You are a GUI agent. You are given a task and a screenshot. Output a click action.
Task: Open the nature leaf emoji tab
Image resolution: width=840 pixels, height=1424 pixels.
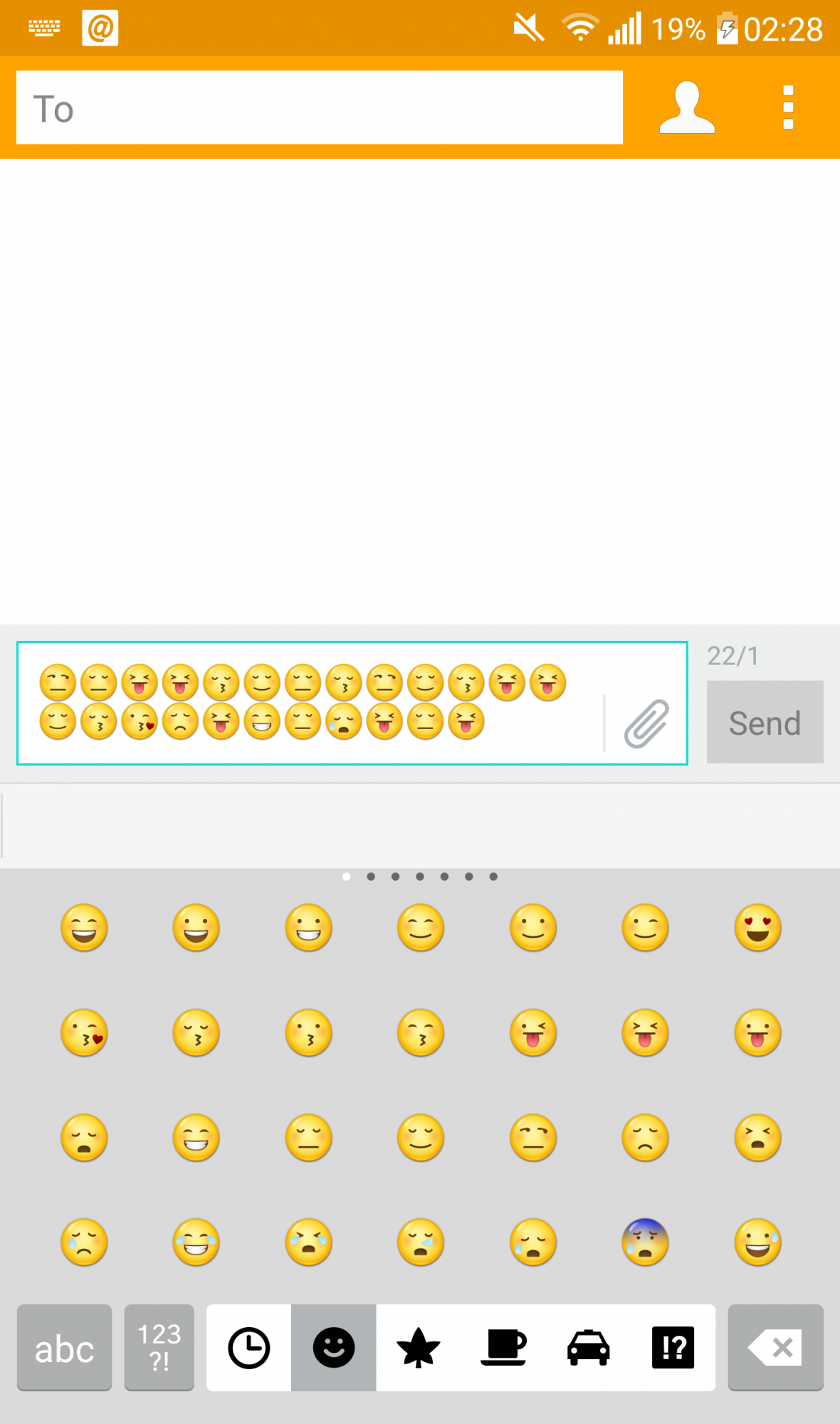418,1348
